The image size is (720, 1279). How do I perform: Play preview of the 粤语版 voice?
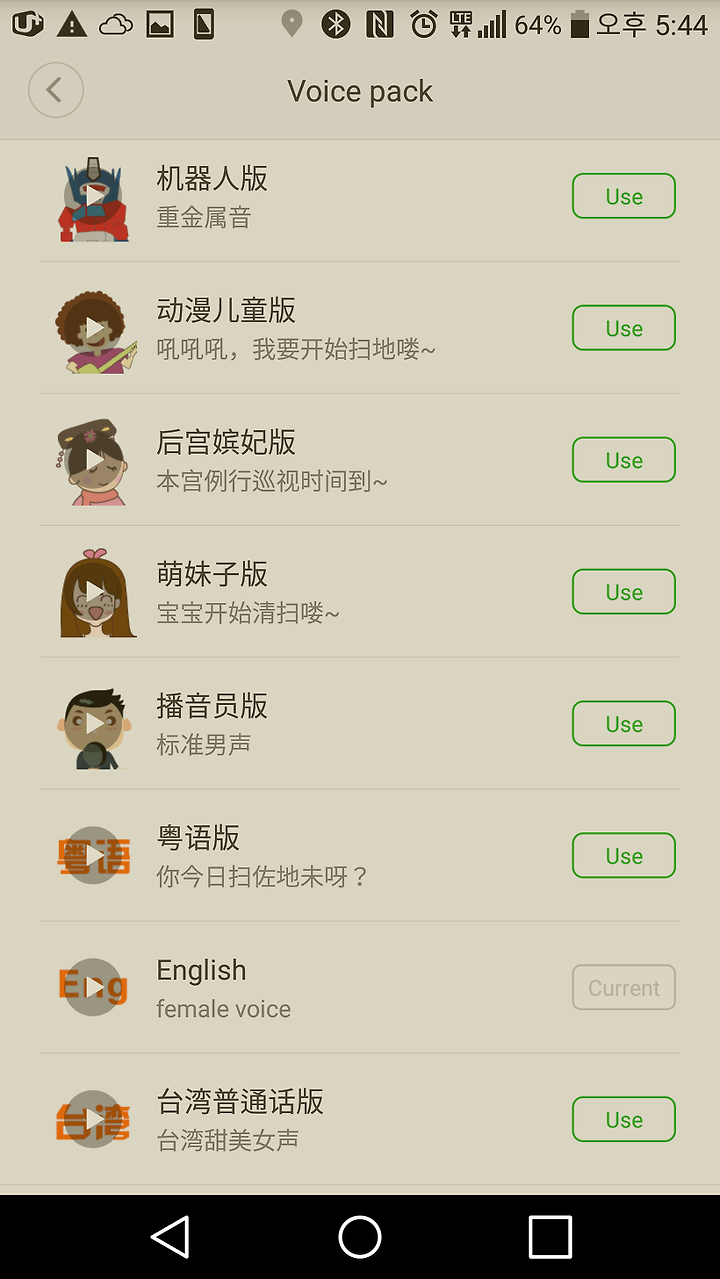[x=94, y=856]
